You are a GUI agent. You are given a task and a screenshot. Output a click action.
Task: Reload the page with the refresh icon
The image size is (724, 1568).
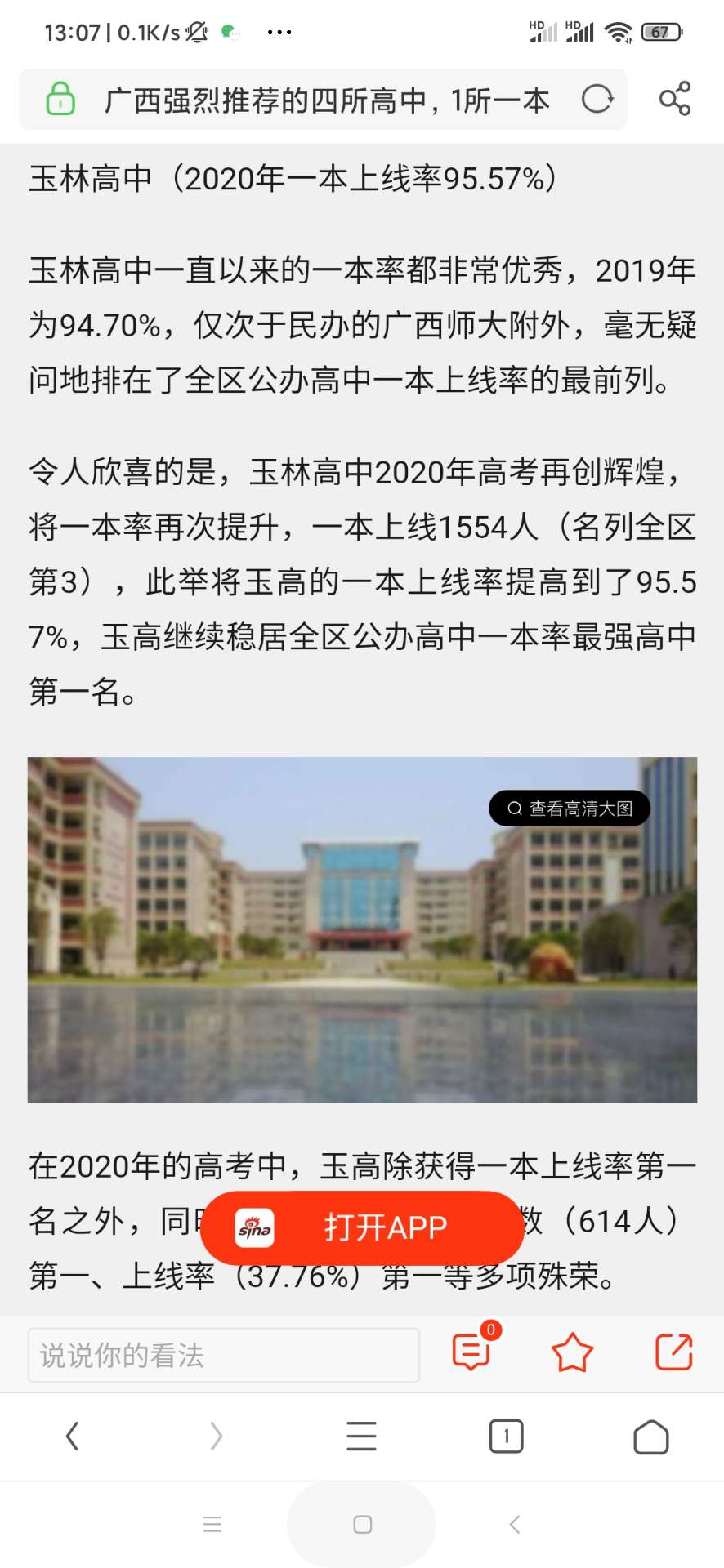597,100
